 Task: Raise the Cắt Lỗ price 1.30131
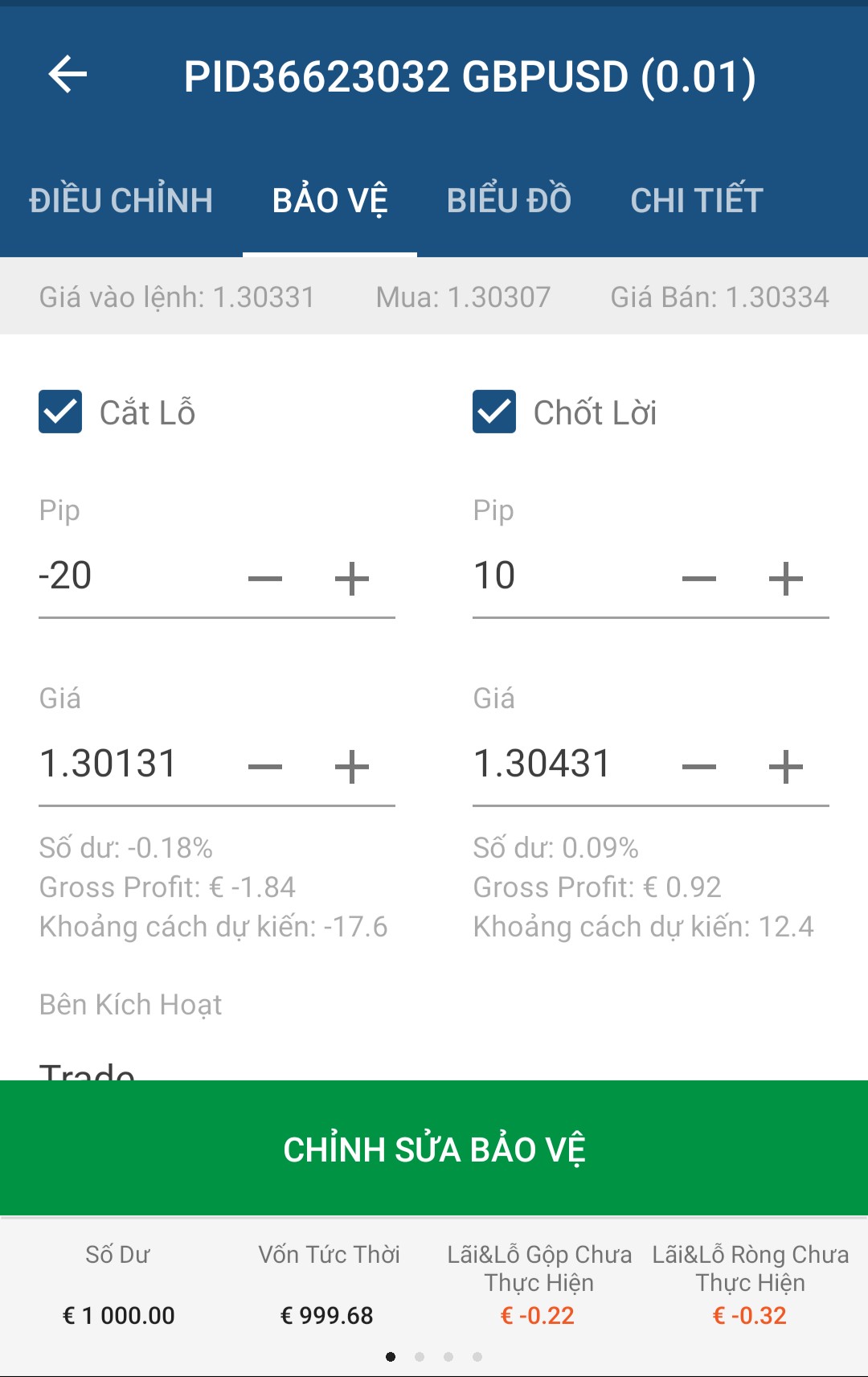tap(352, 767)
